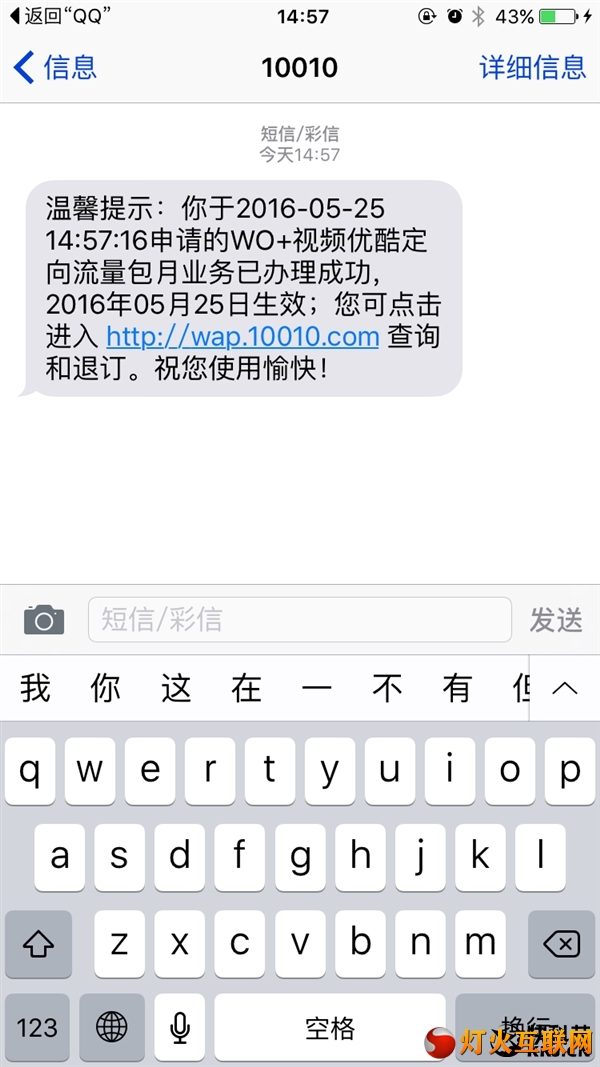This screenshot has width=600, height=1067.
Task: Select the suggested word 我
Action: tap(35, 688)
